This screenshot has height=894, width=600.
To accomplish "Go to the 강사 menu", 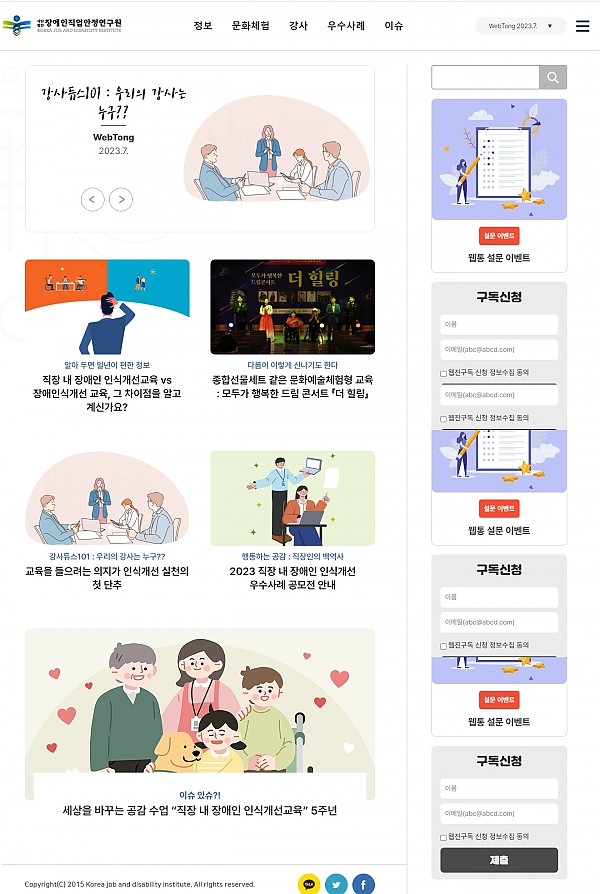I will click(x=298, y=26).
